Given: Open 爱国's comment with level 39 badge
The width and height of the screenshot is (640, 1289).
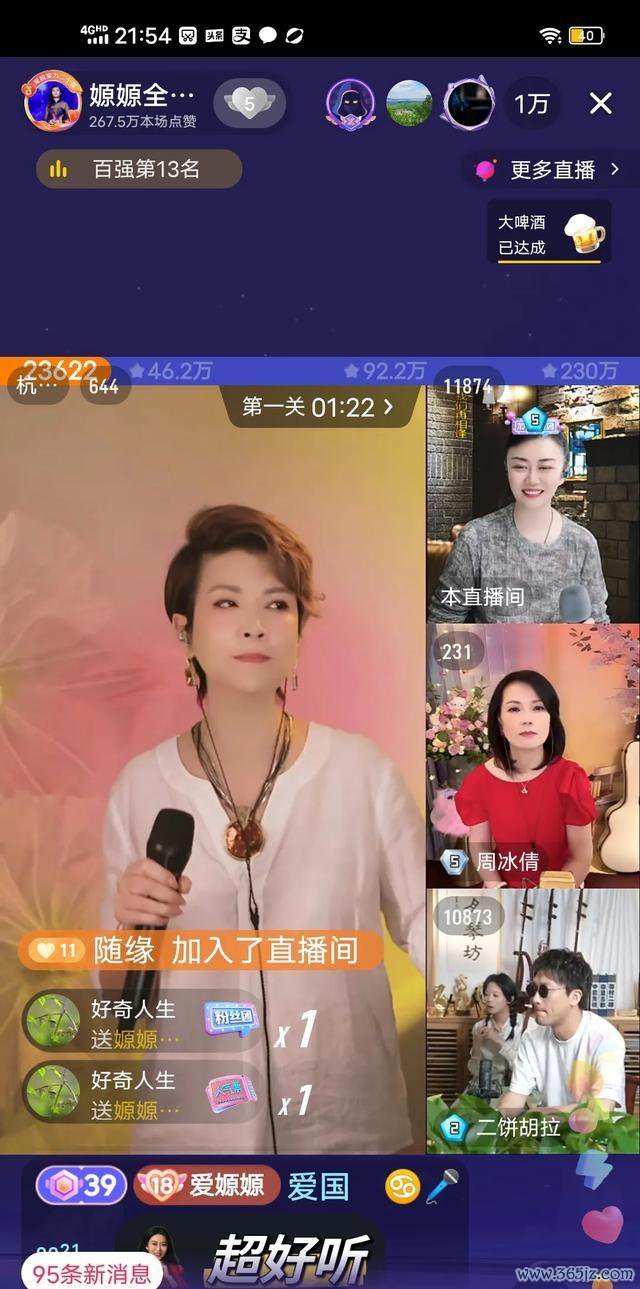Looking at the screenshot, I should (318, 1186).
